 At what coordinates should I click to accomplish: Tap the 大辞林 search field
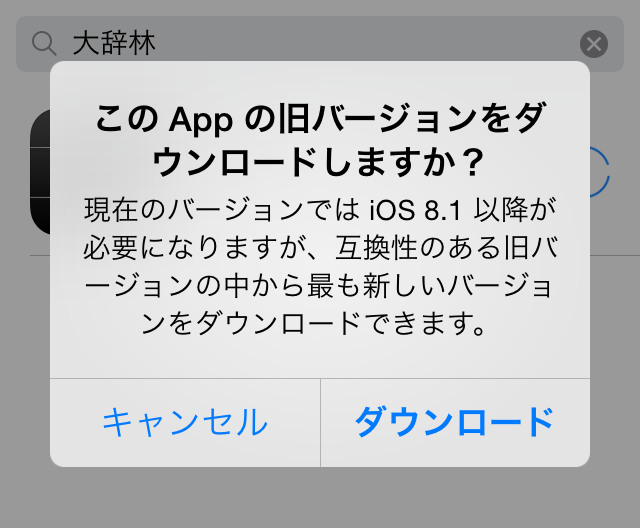pos(320,44)
